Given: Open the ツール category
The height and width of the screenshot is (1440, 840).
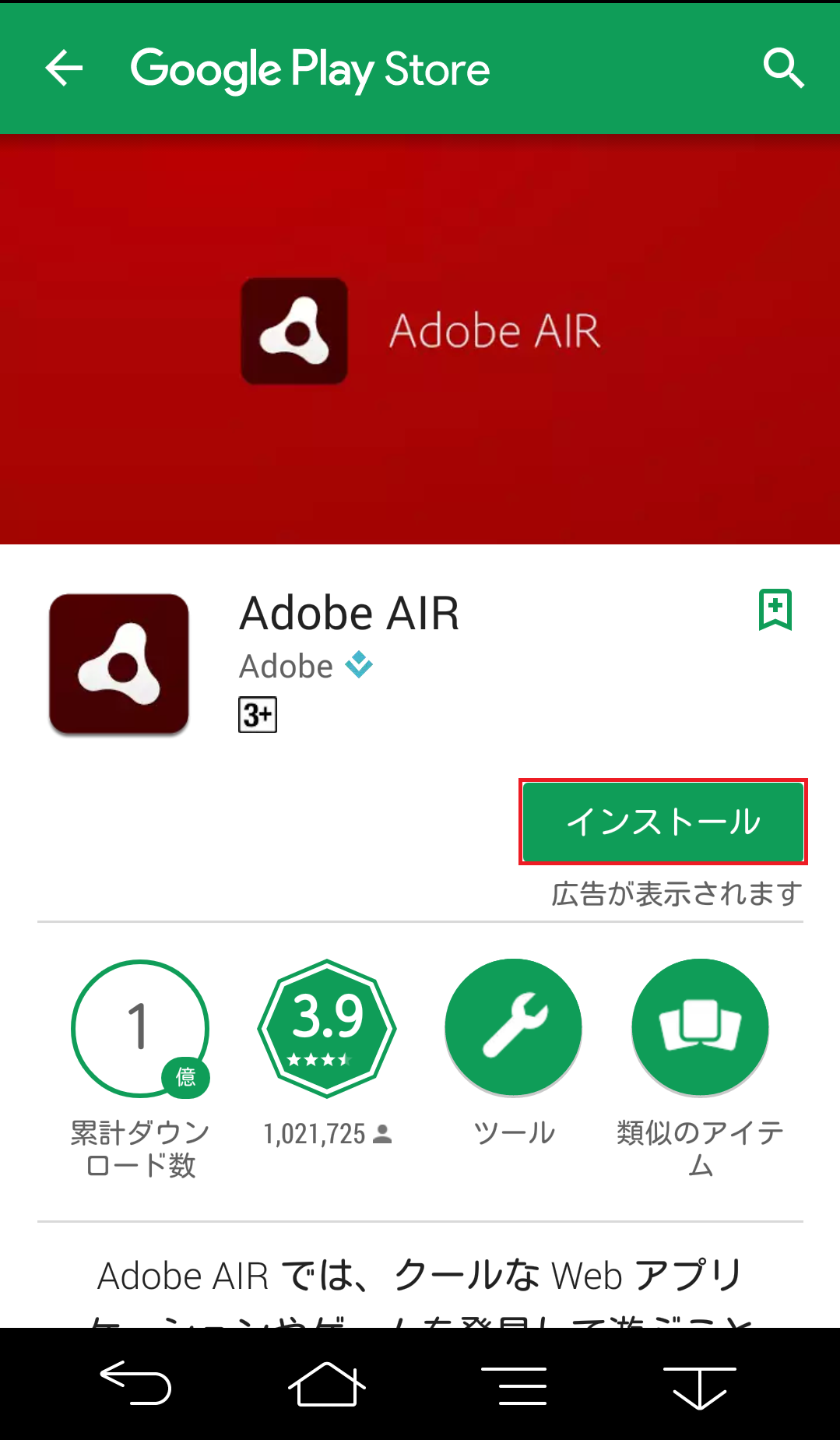Looking at the screenshot, I should [513, 1030].
